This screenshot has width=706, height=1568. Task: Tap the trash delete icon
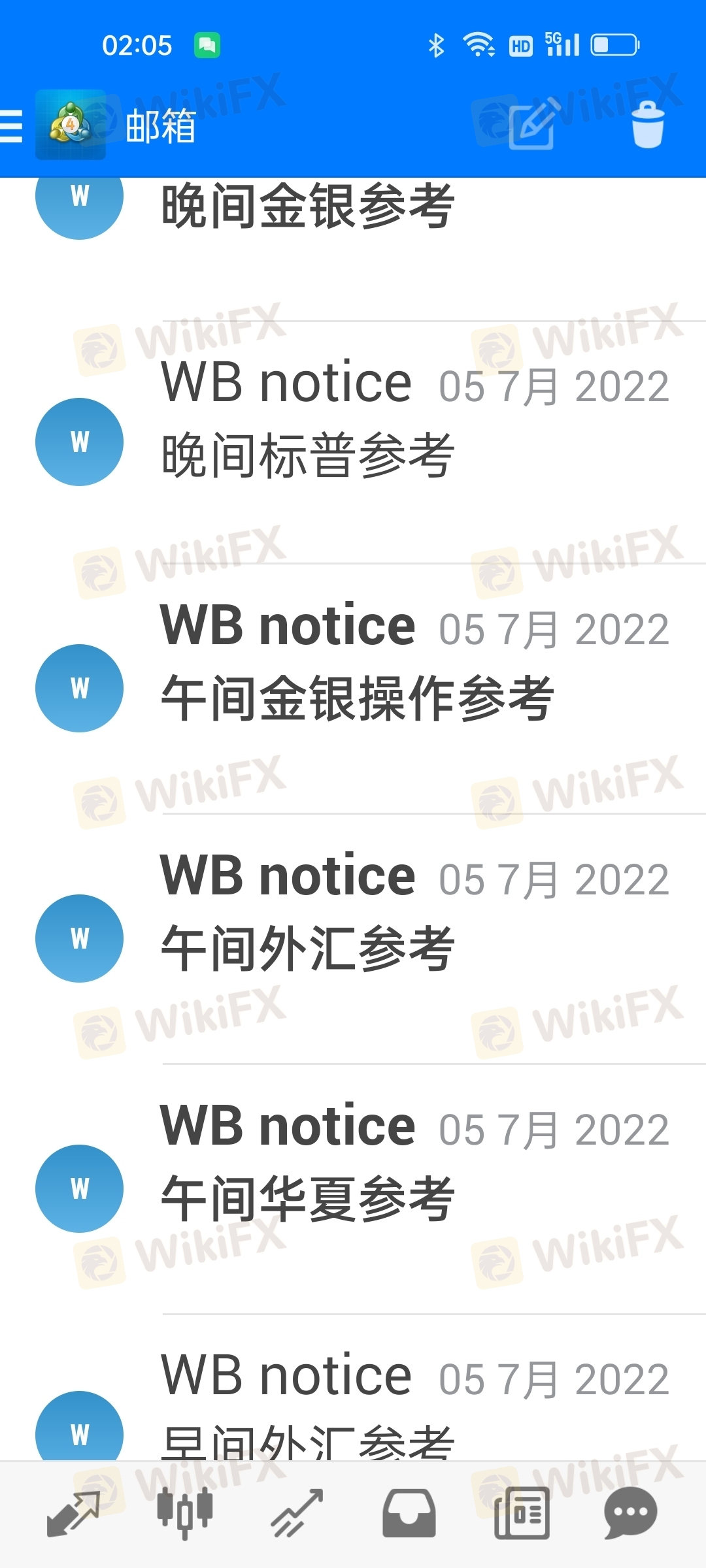pyautogui.click(x=647, y=125)
